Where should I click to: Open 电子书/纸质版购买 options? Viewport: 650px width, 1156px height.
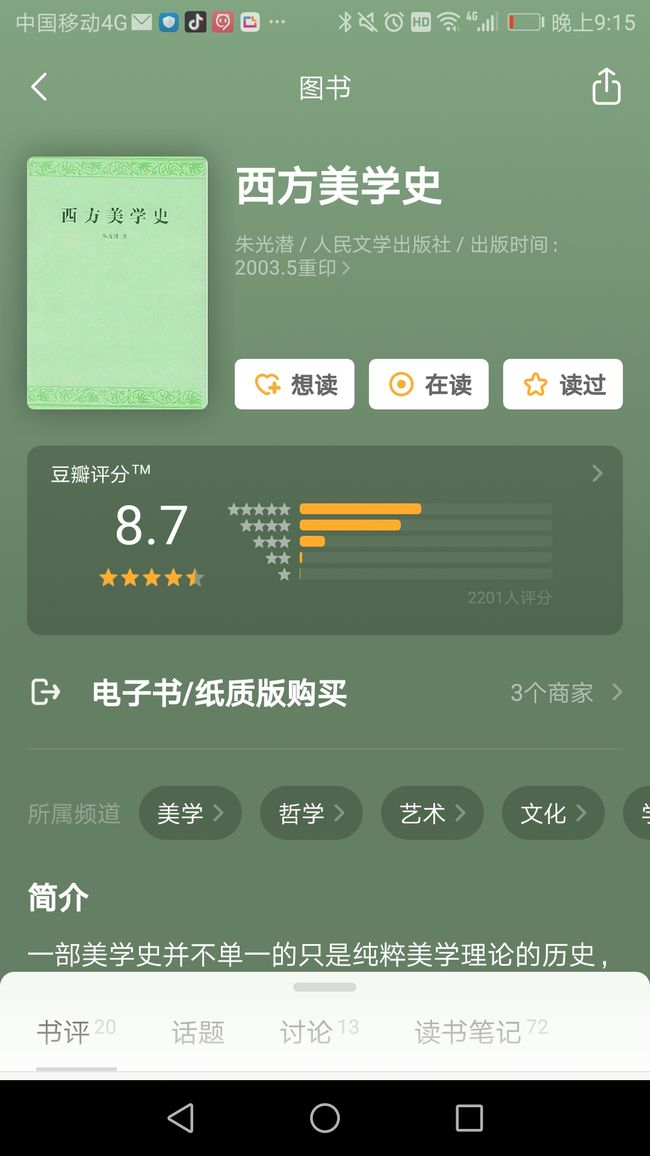coord(325,693)
